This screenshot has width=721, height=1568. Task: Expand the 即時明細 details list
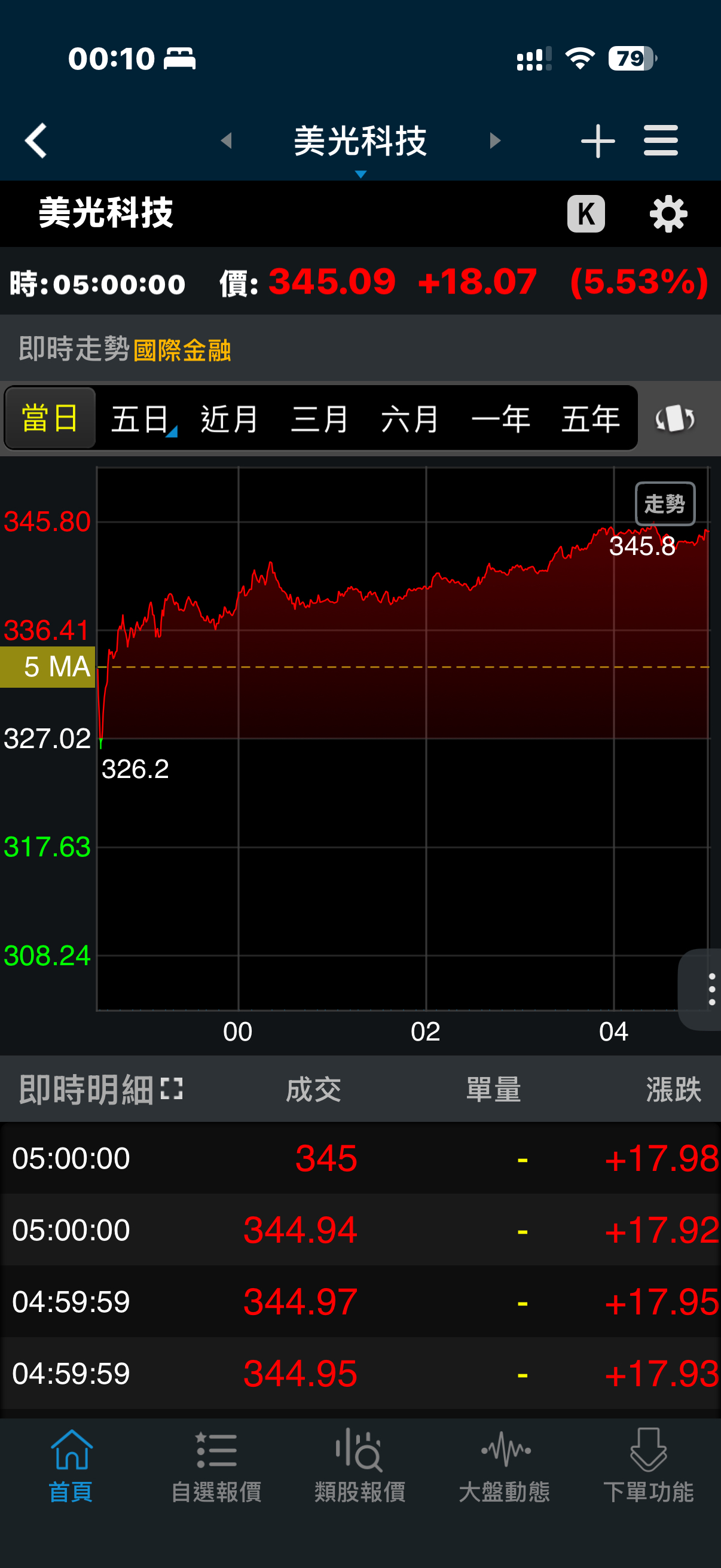172,1089
